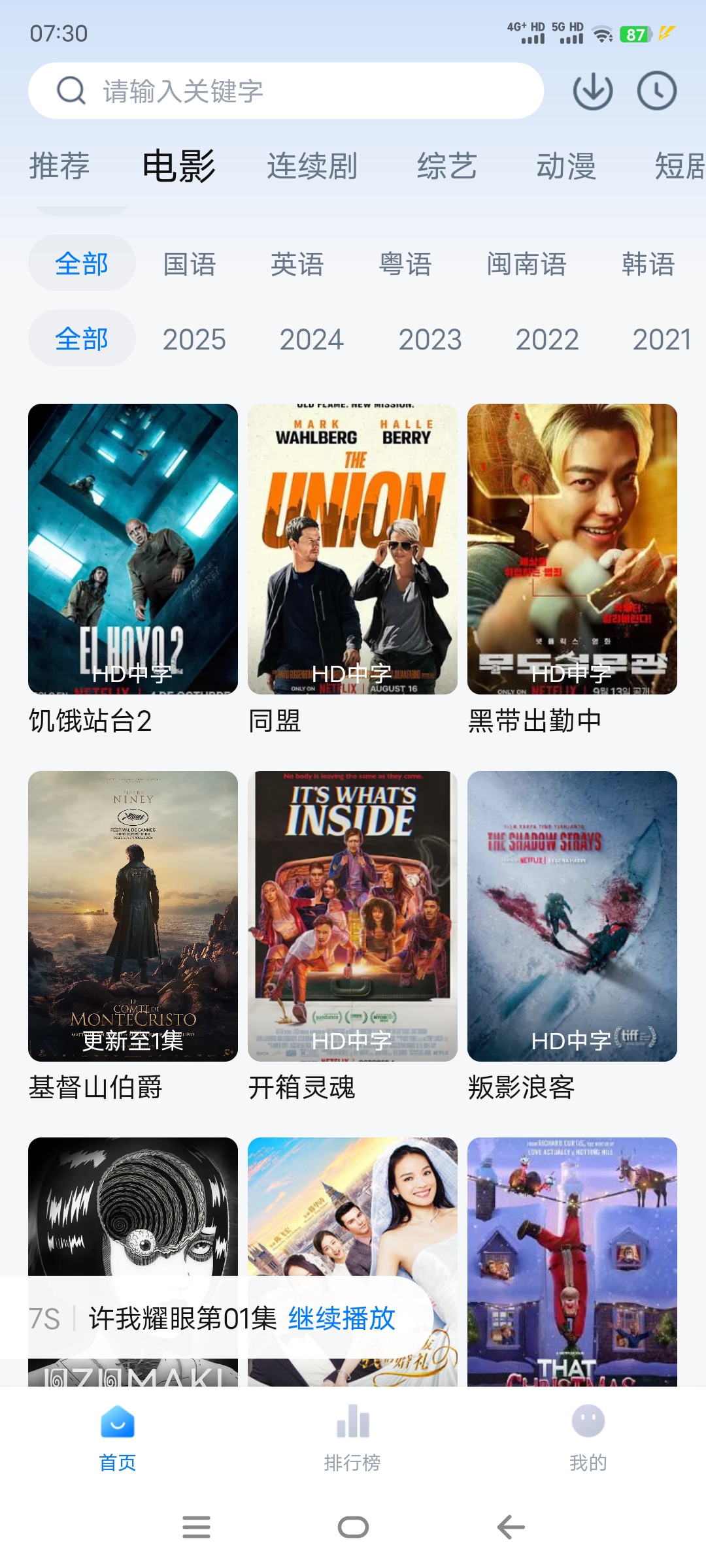Open the 叛影浪客 movie poster

click(572, 915)
